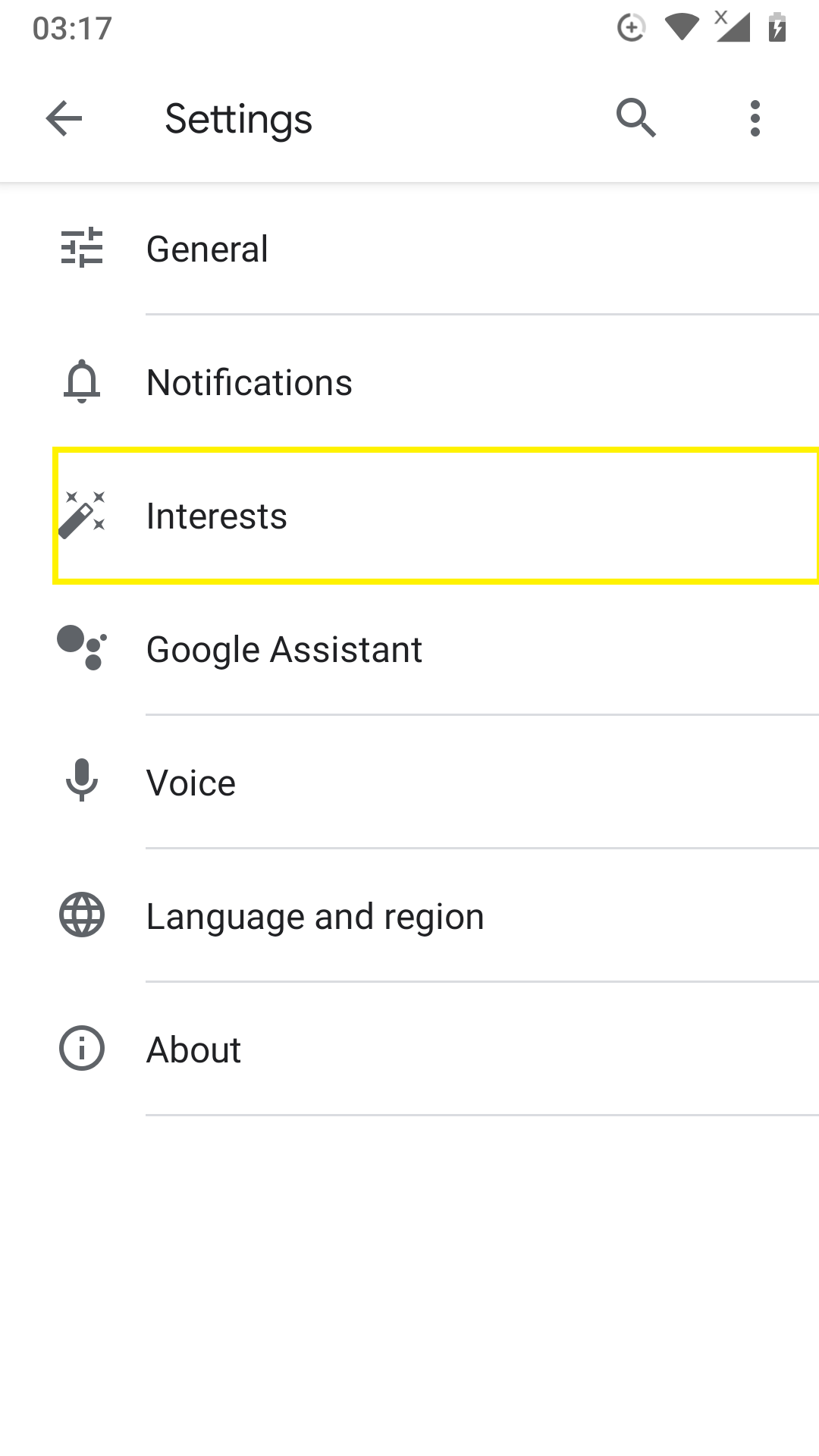This screenshot has height=1456, width=819.
Task: Open Google Assistant settings
Action: click(409, 649)
